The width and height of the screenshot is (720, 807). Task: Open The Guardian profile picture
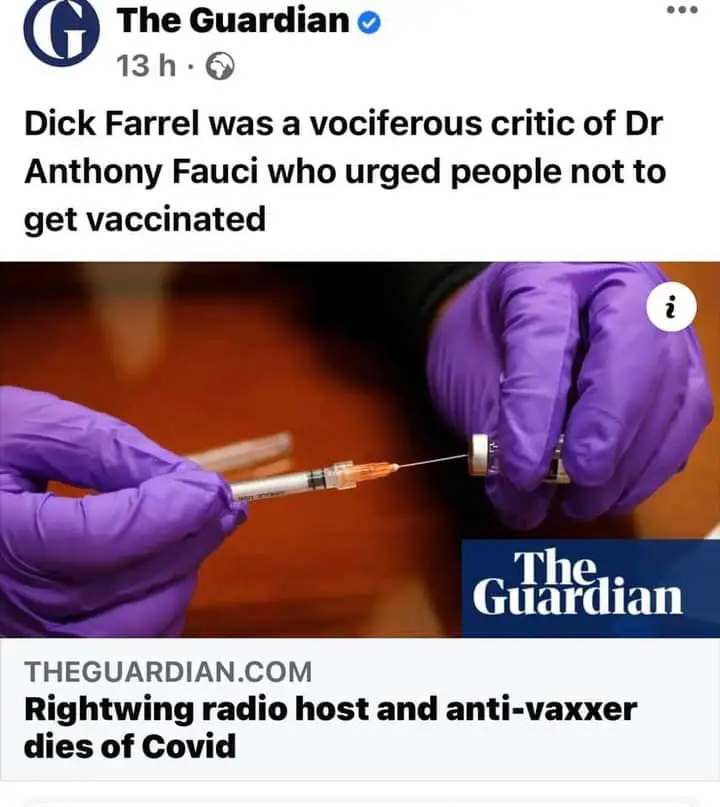[59, 35]
